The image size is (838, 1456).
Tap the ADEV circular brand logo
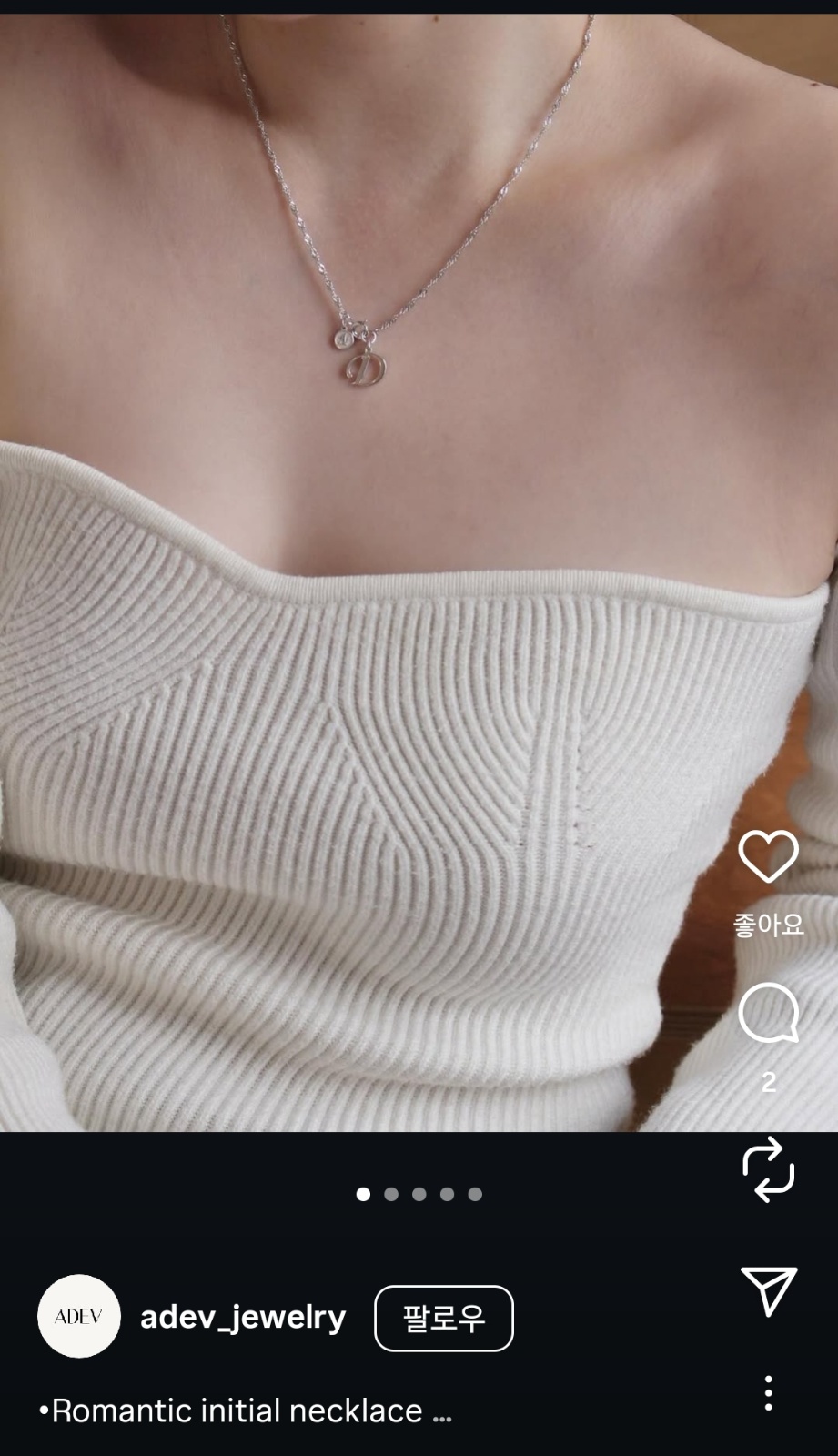point(79,1317)
